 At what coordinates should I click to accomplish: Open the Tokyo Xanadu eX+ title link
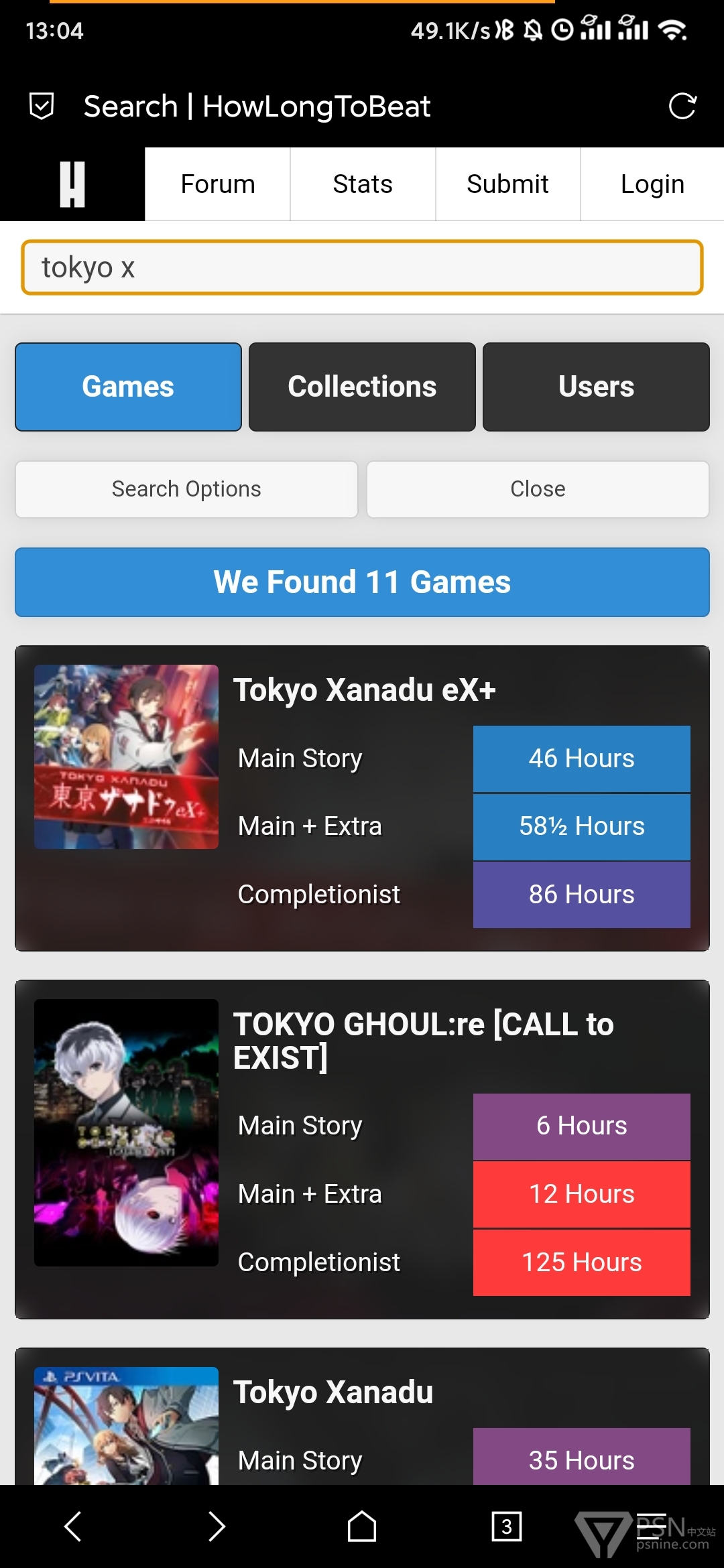click(364, 690)
